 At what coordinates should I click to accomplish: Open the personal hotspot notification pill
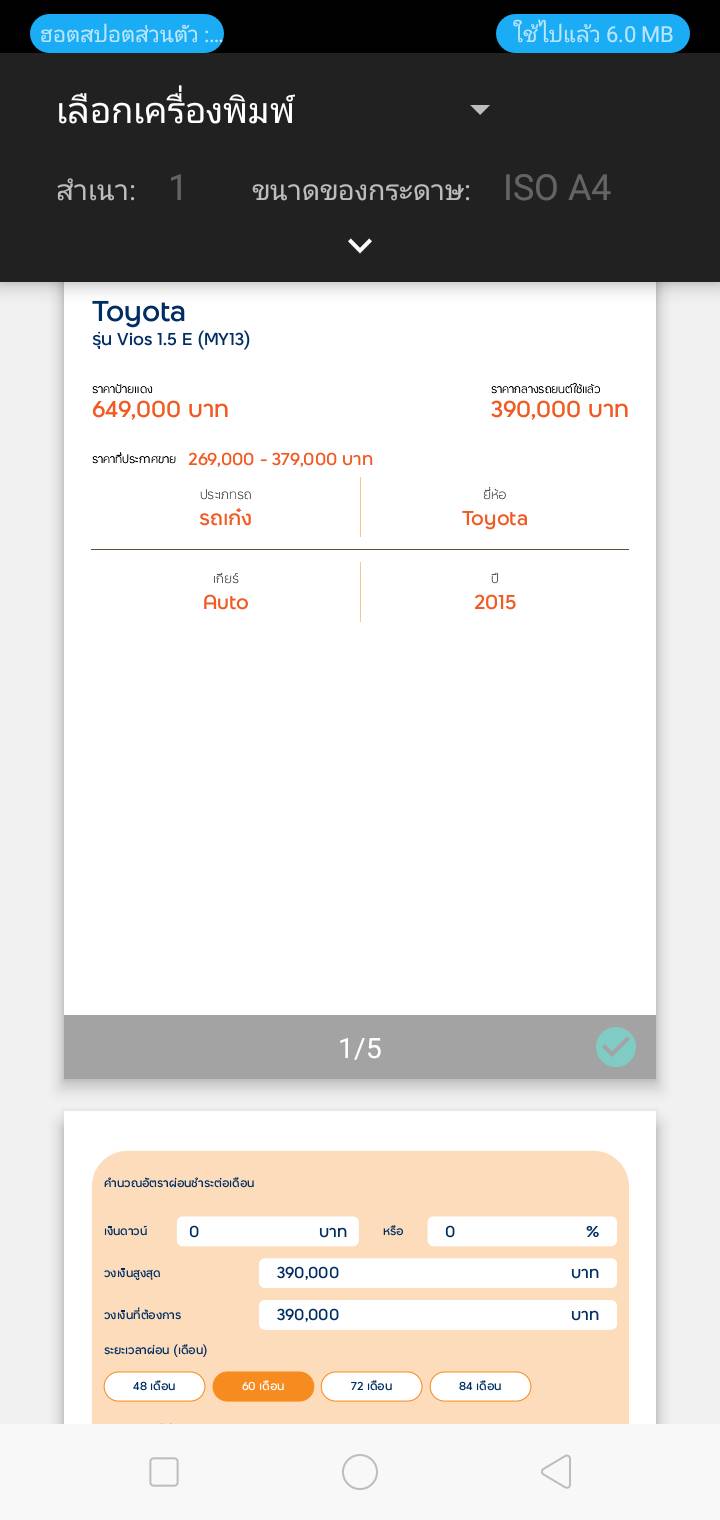point(127,34)
